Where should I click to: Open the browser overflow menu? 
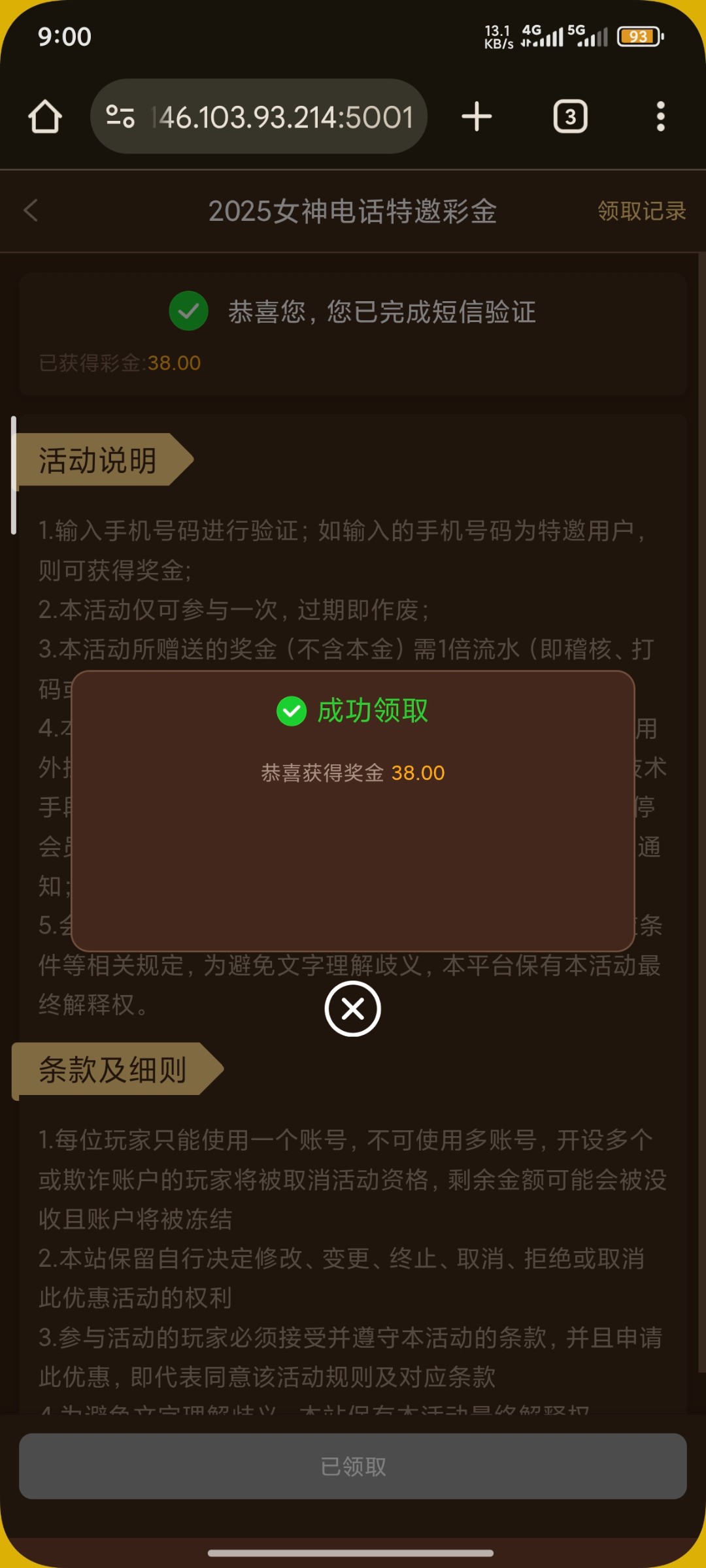point(660,117)
